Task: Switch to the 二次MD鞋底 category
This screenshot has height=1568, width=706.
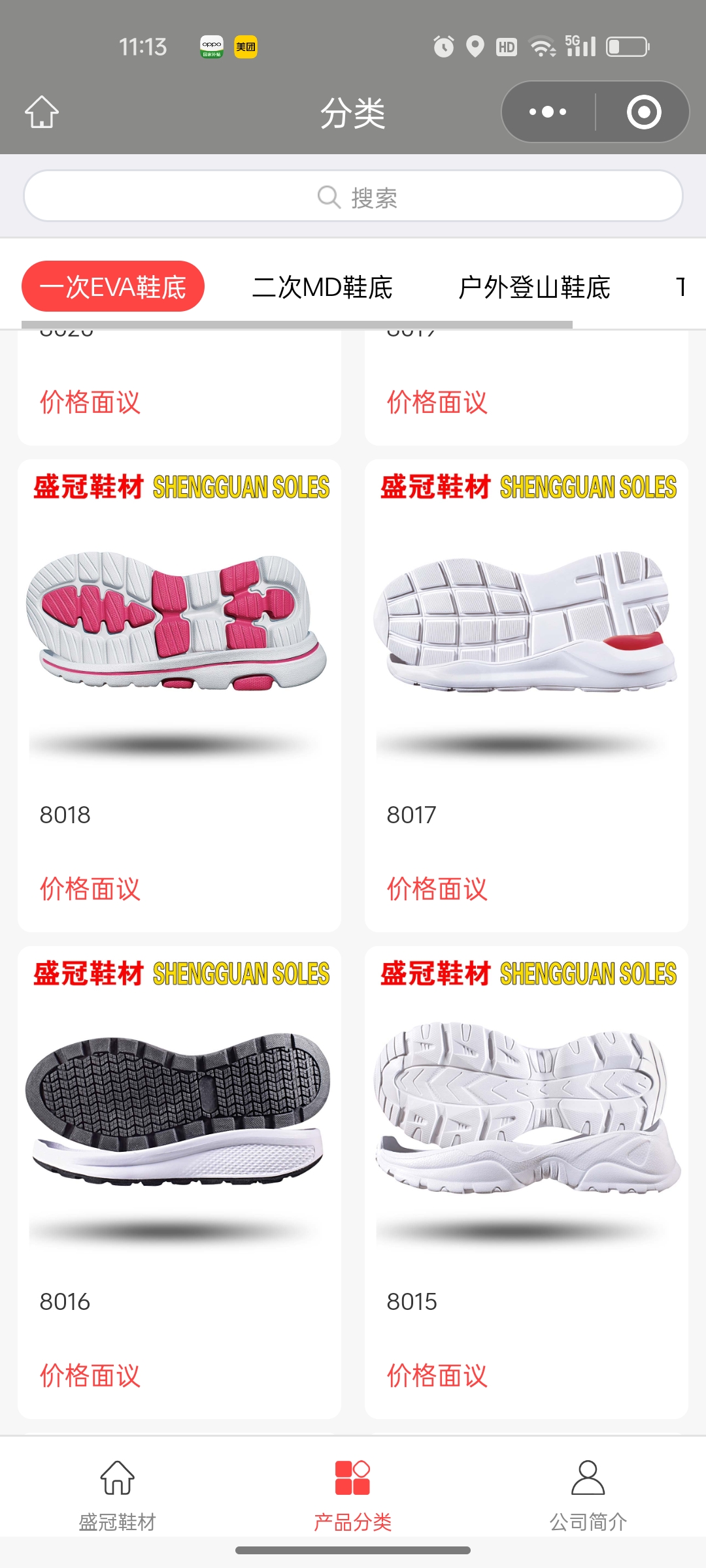Action: coord(322,287)
